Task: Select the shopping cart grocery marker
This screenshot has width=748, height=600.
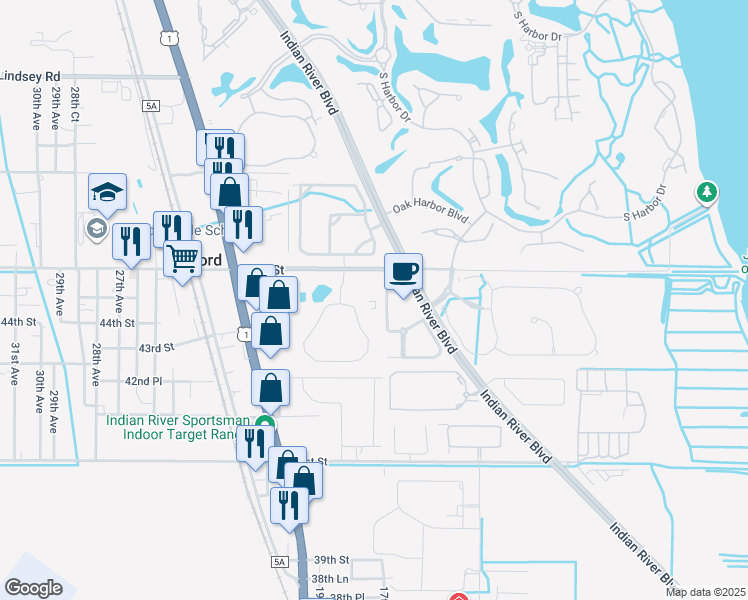Action: pyautogui.click(x=183, y=260)
